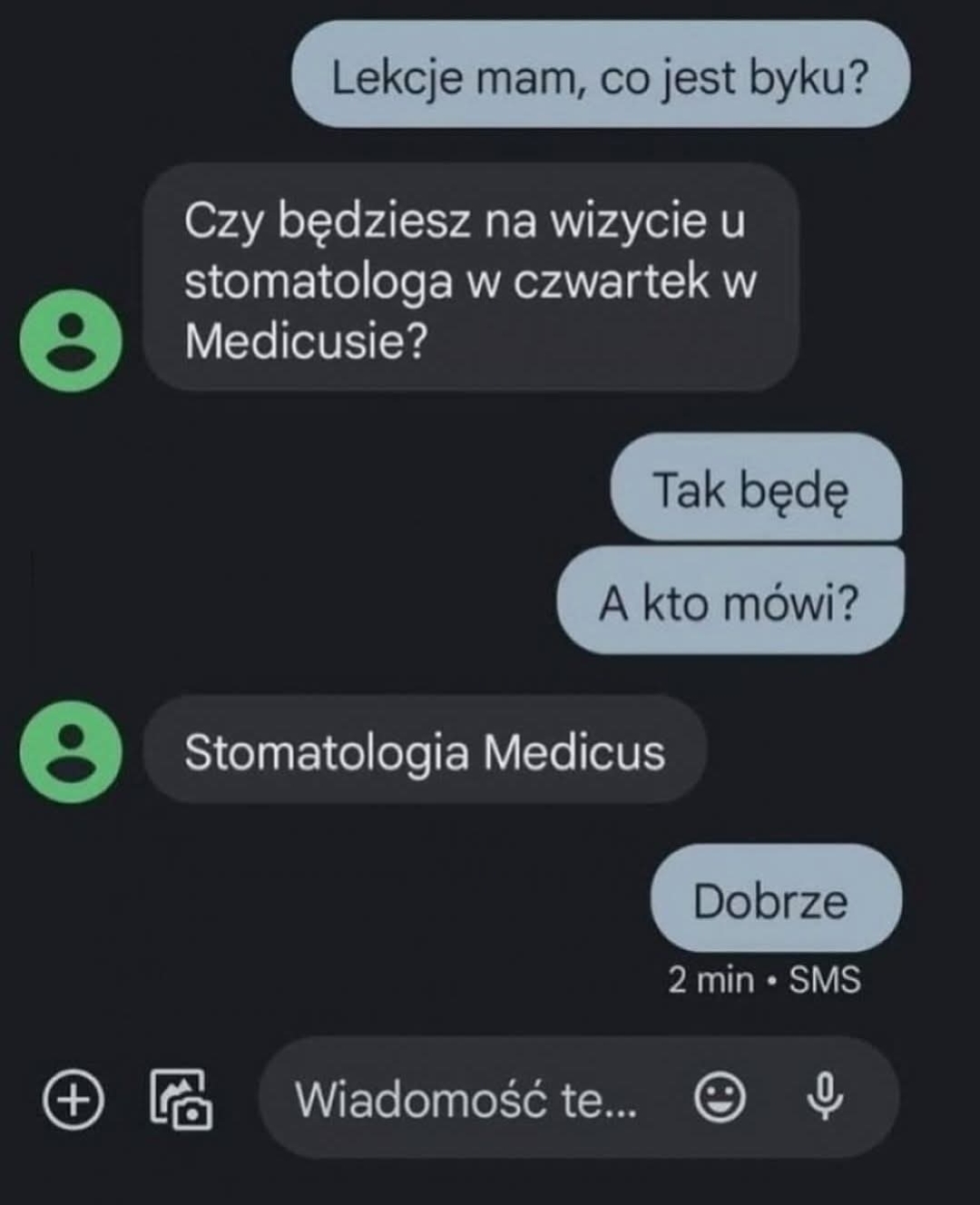The width and height of the screenshot is (980, 1205).
Task: Open contact avatar beside Stomatologia Medicus message
Action: click(71, 752)
